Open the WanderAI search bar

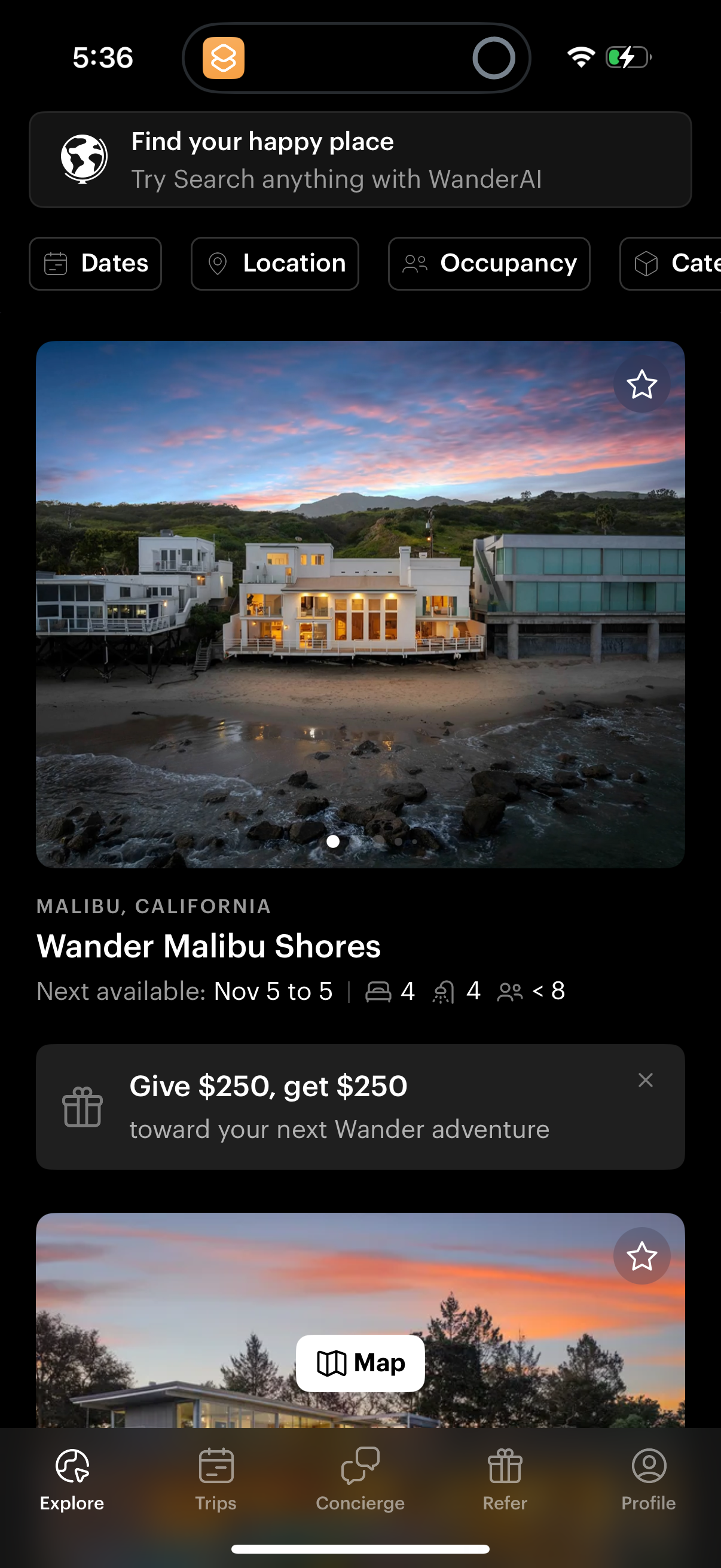(360, 159)
